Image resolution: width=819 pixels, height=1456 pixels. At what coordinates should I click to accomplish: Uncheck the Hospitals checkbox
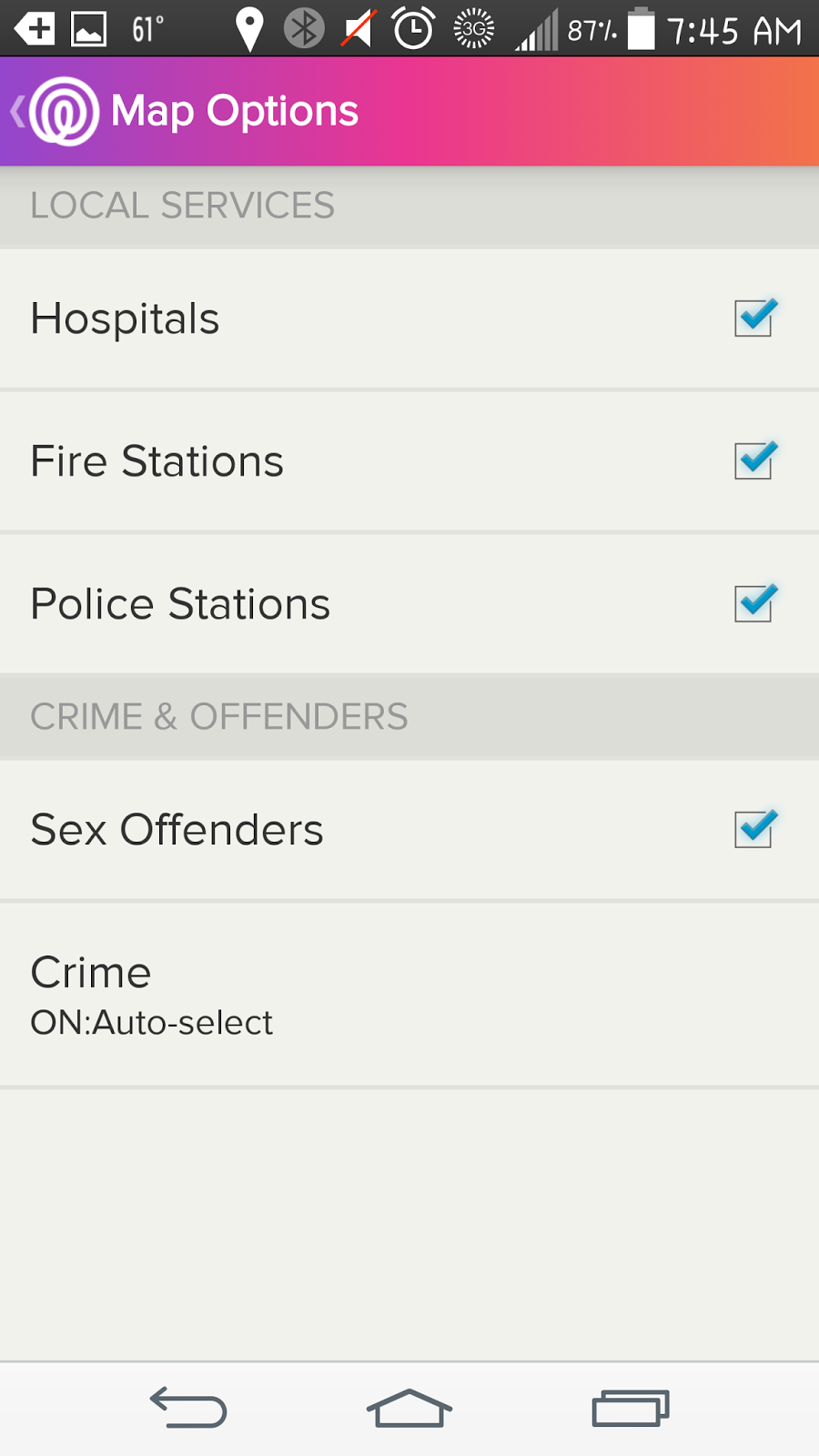pos(755,318)
